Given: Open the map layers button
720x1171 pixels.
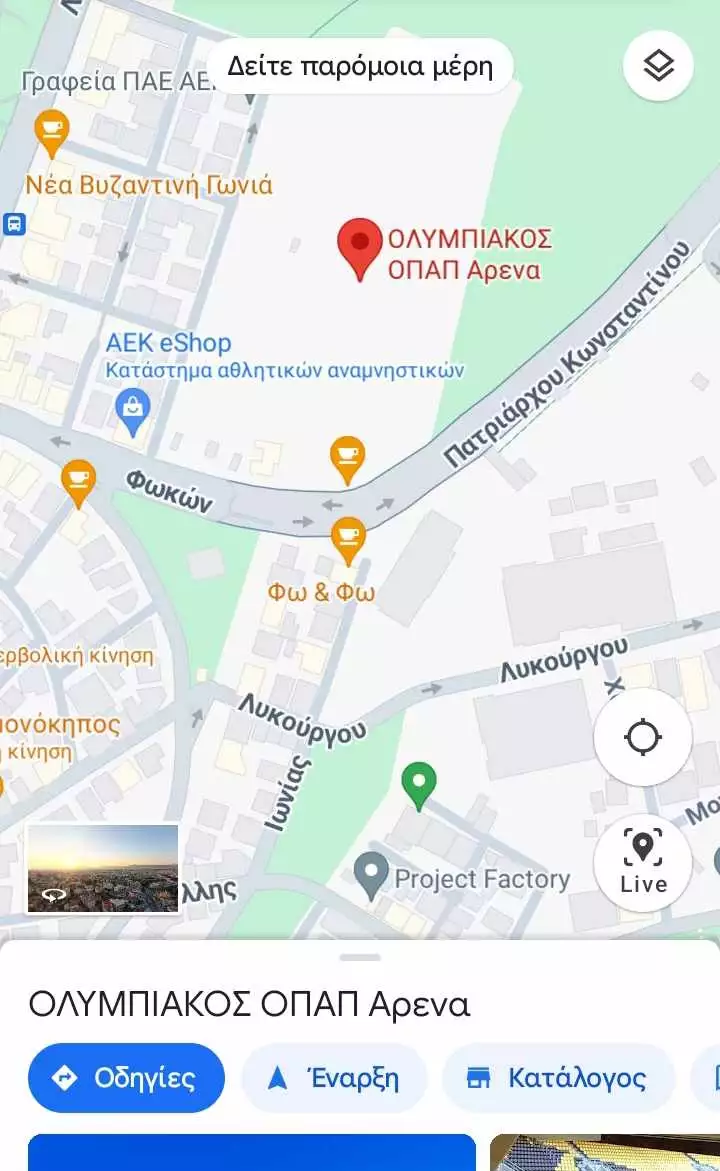Looking at the screenshot, I should click(658, 66).
